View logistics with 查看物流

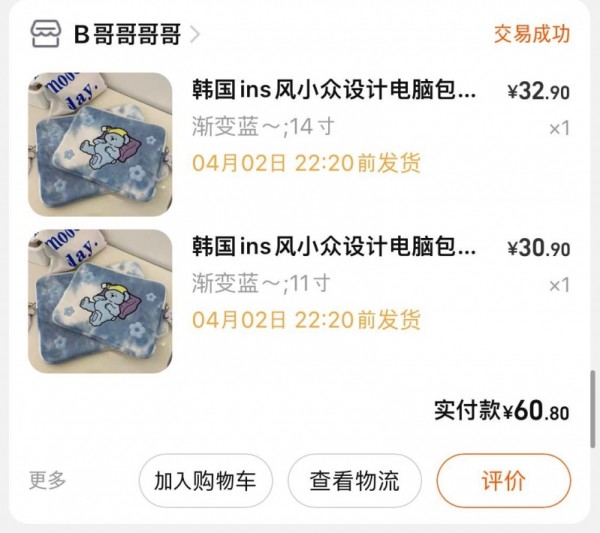(x=354, y=481)
